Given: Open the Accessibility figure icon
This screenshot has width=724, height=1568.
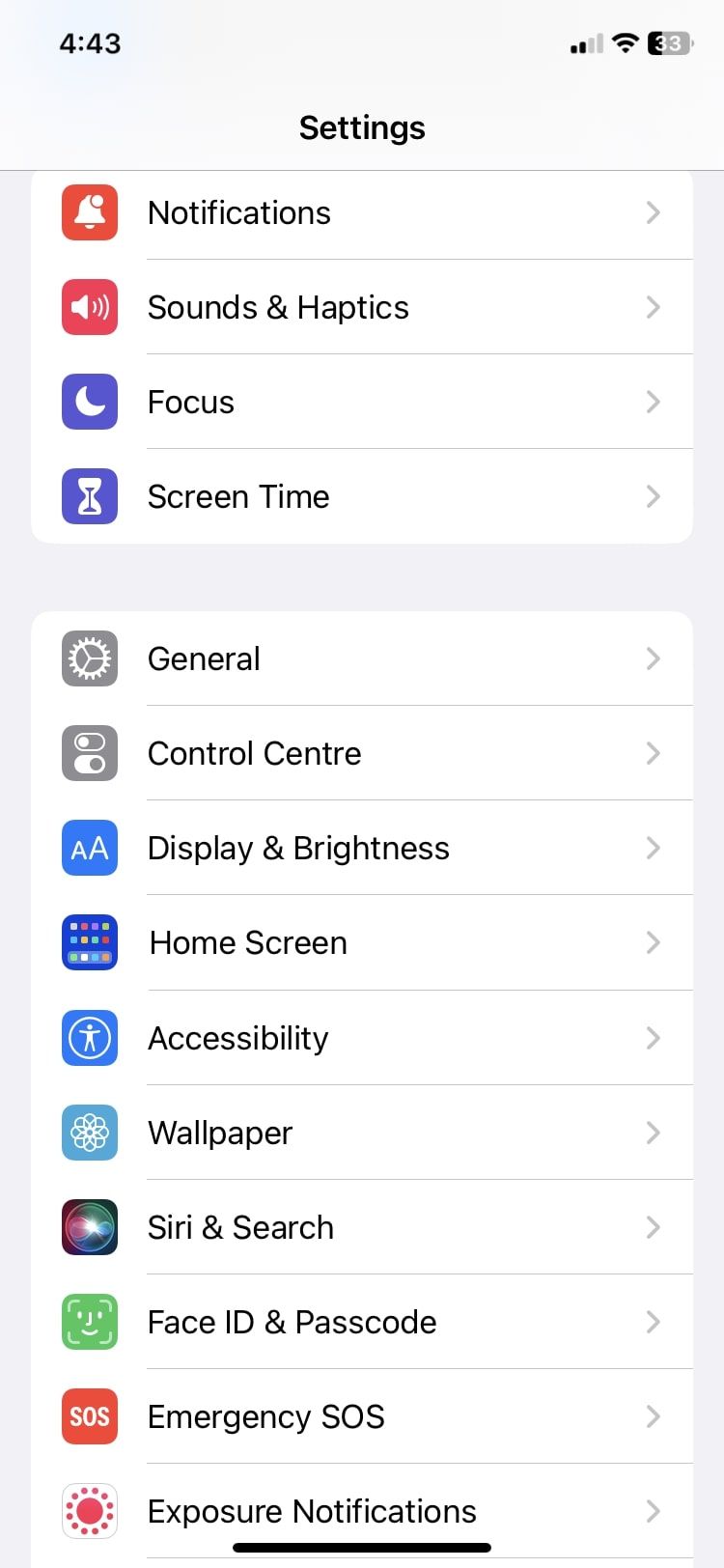Looking at the screenshot, I should pyautogui.click(x=89, y=1038).
